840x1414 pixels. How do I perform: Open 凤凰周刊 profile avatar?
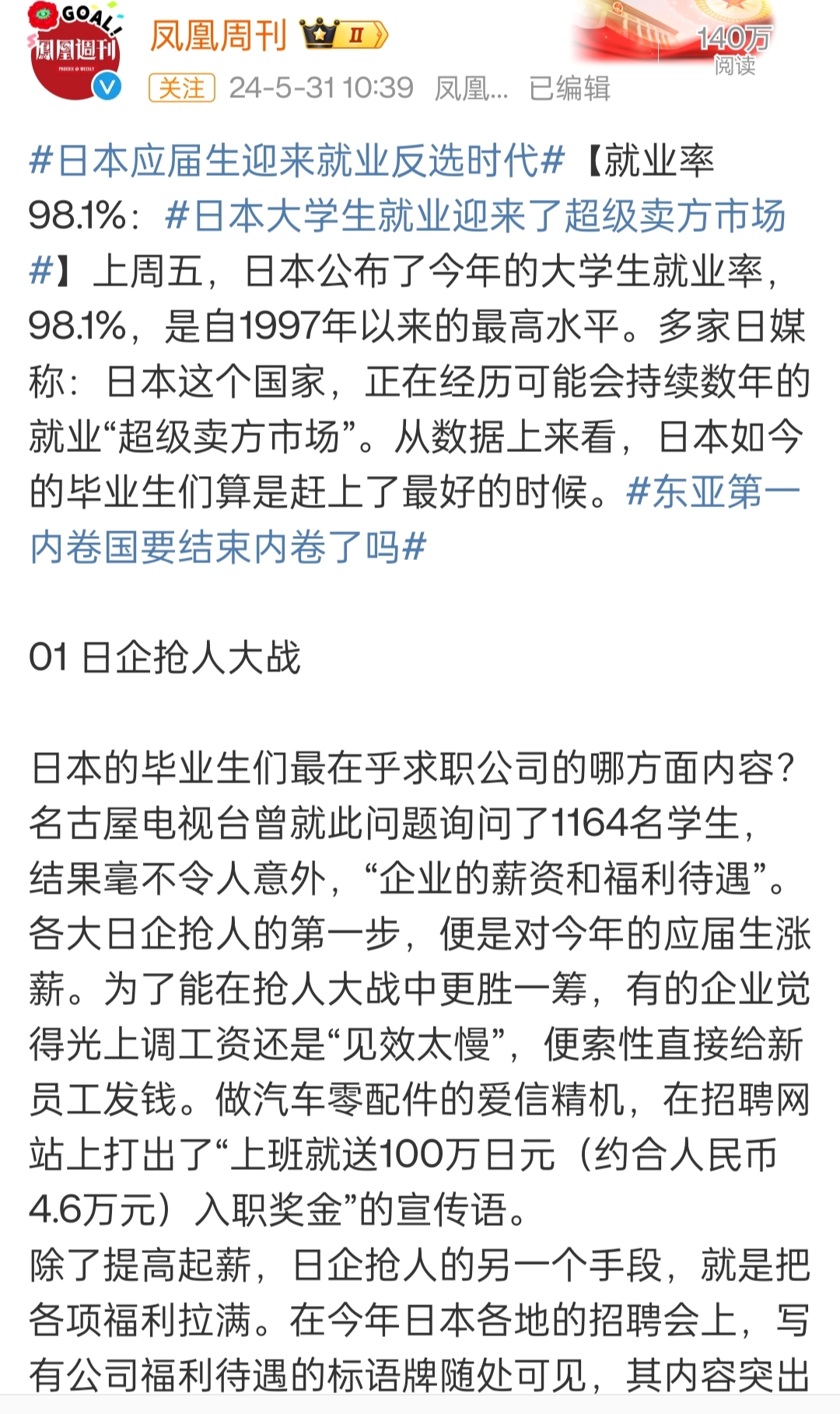coord(75,51)
